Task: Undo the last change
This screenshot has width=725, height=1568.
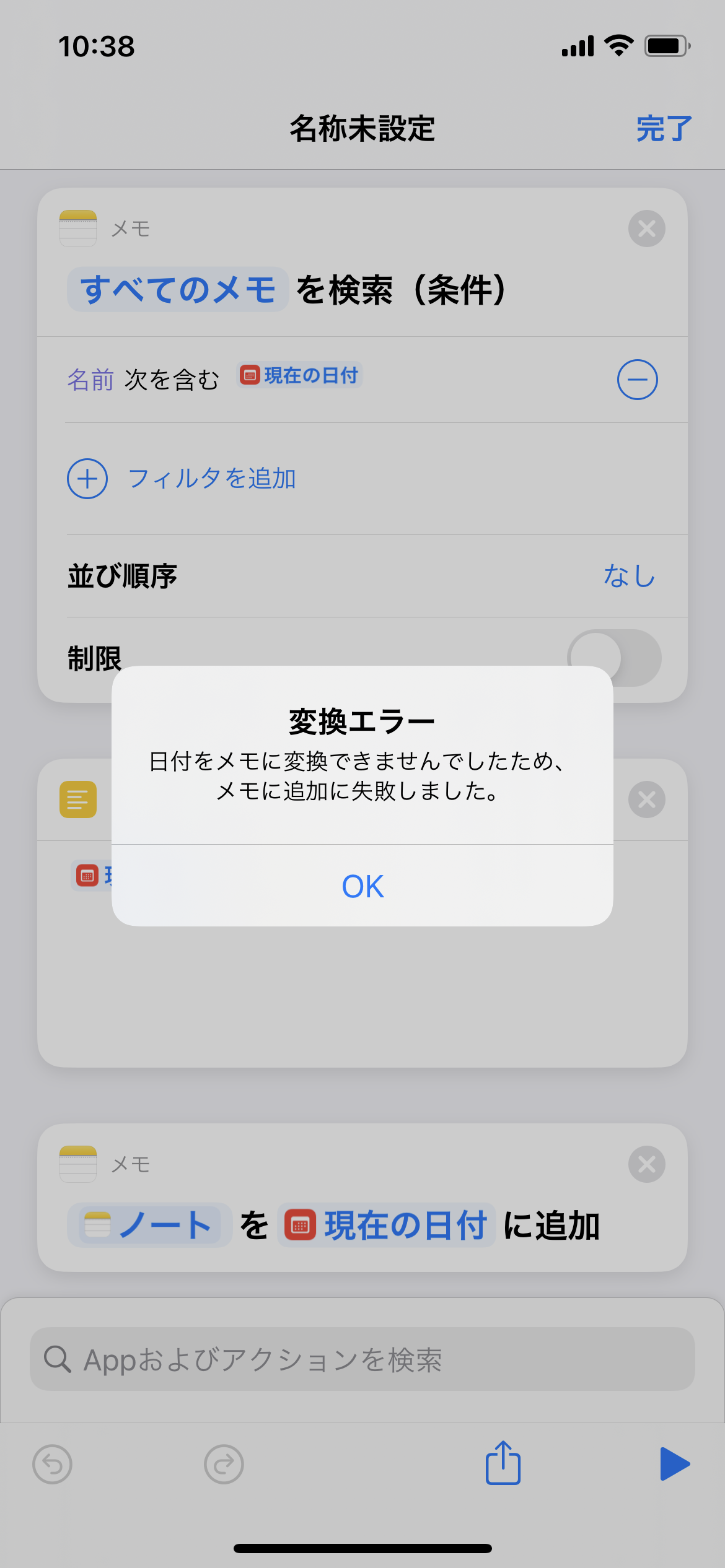Action: [52, 1465]
